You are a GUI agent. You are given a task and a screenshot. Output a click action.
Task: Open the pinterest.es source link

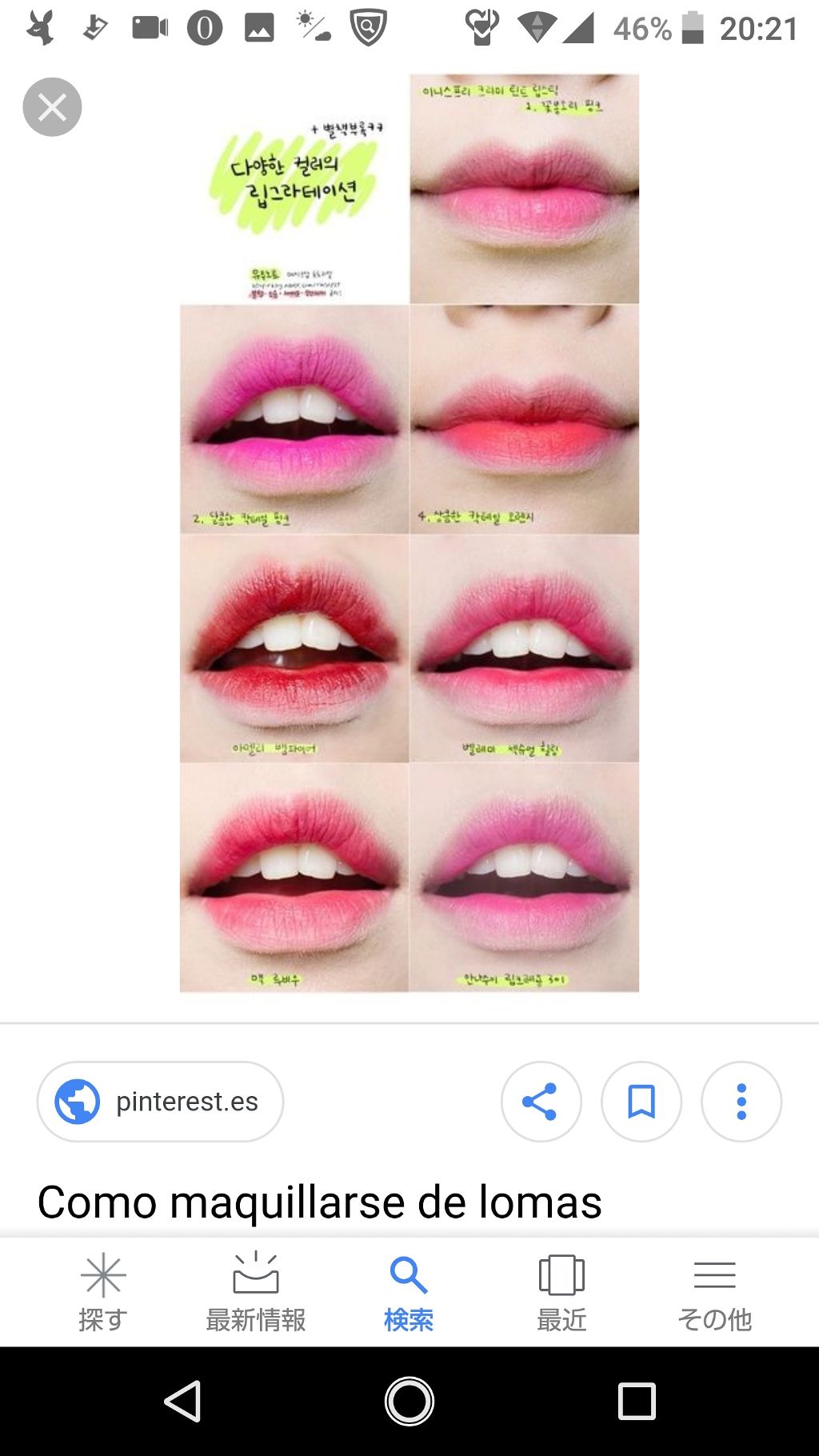[160, 1102]
